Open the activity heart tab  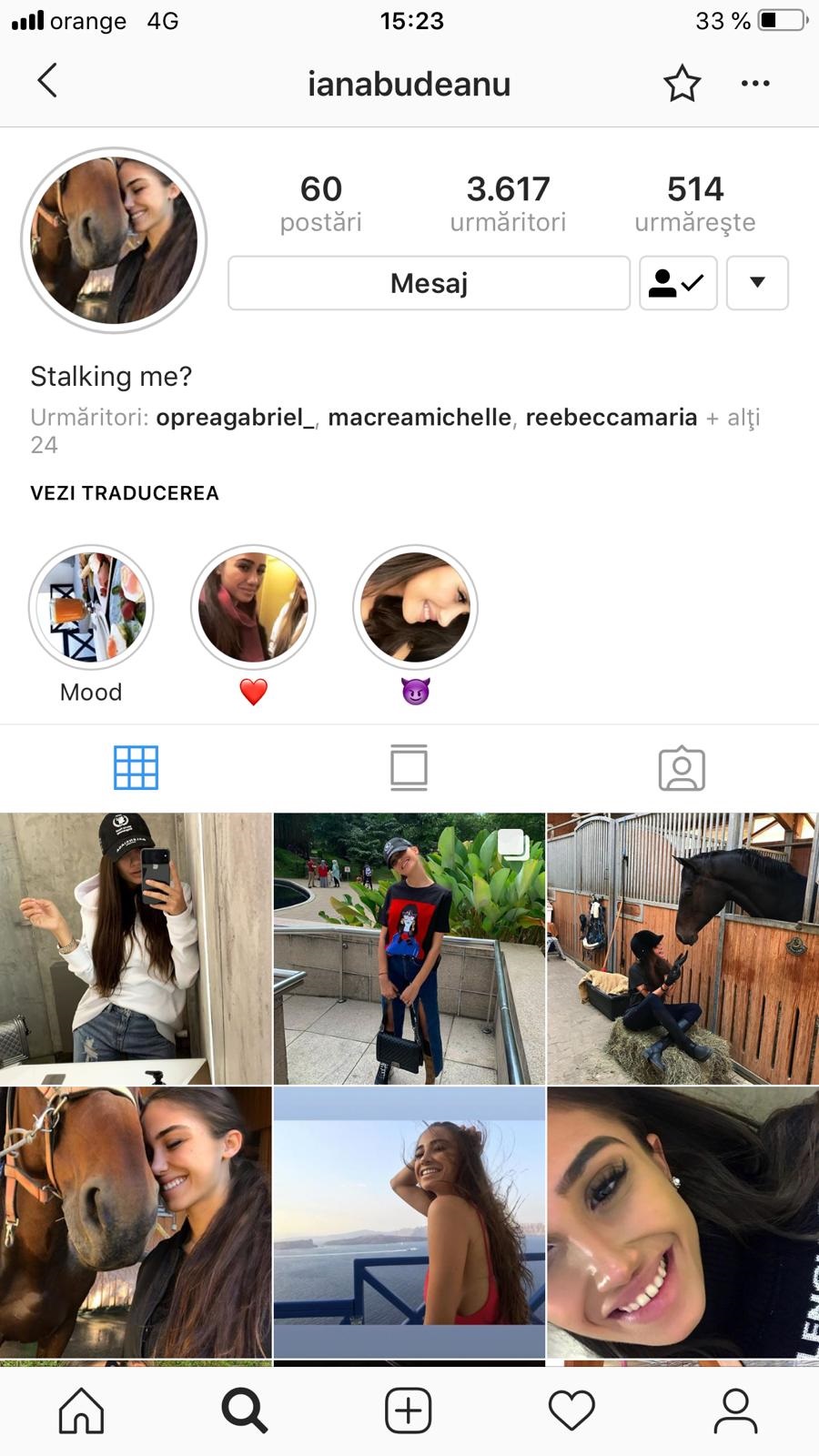(571, 1410)
